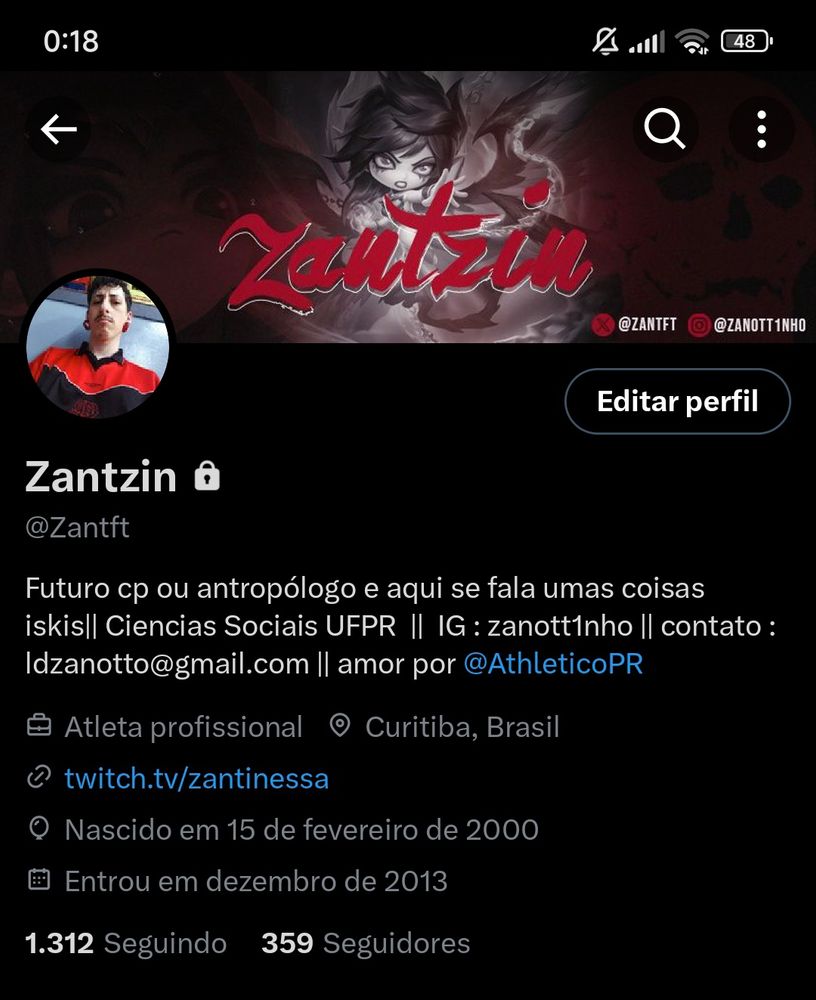The width and height of the screenshot is (816, 1000).
Task: Open the @AthleticoPR mention link
Action: pyautogui.click(x=553, y=664)
